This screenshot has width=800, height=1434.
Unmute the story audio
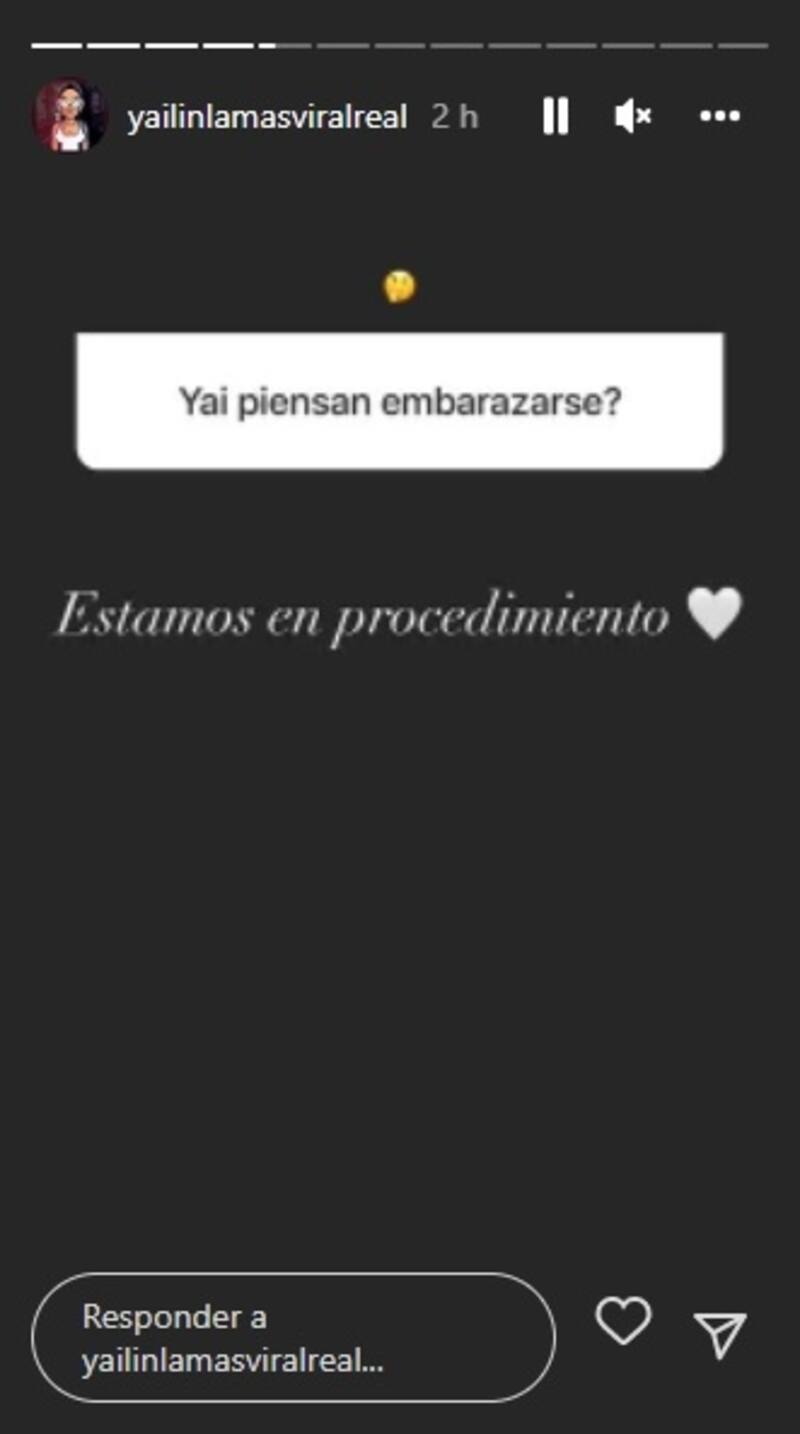(633, 117)
